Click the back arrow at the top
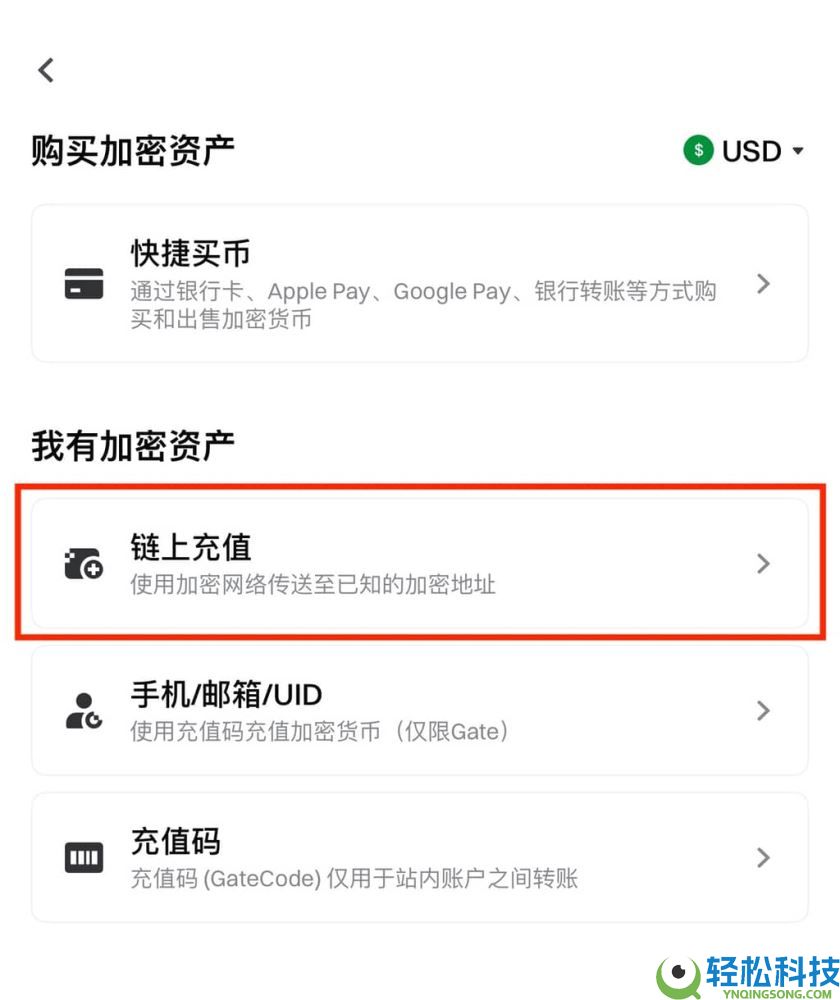840x1000 pixels. pos(45,70)
